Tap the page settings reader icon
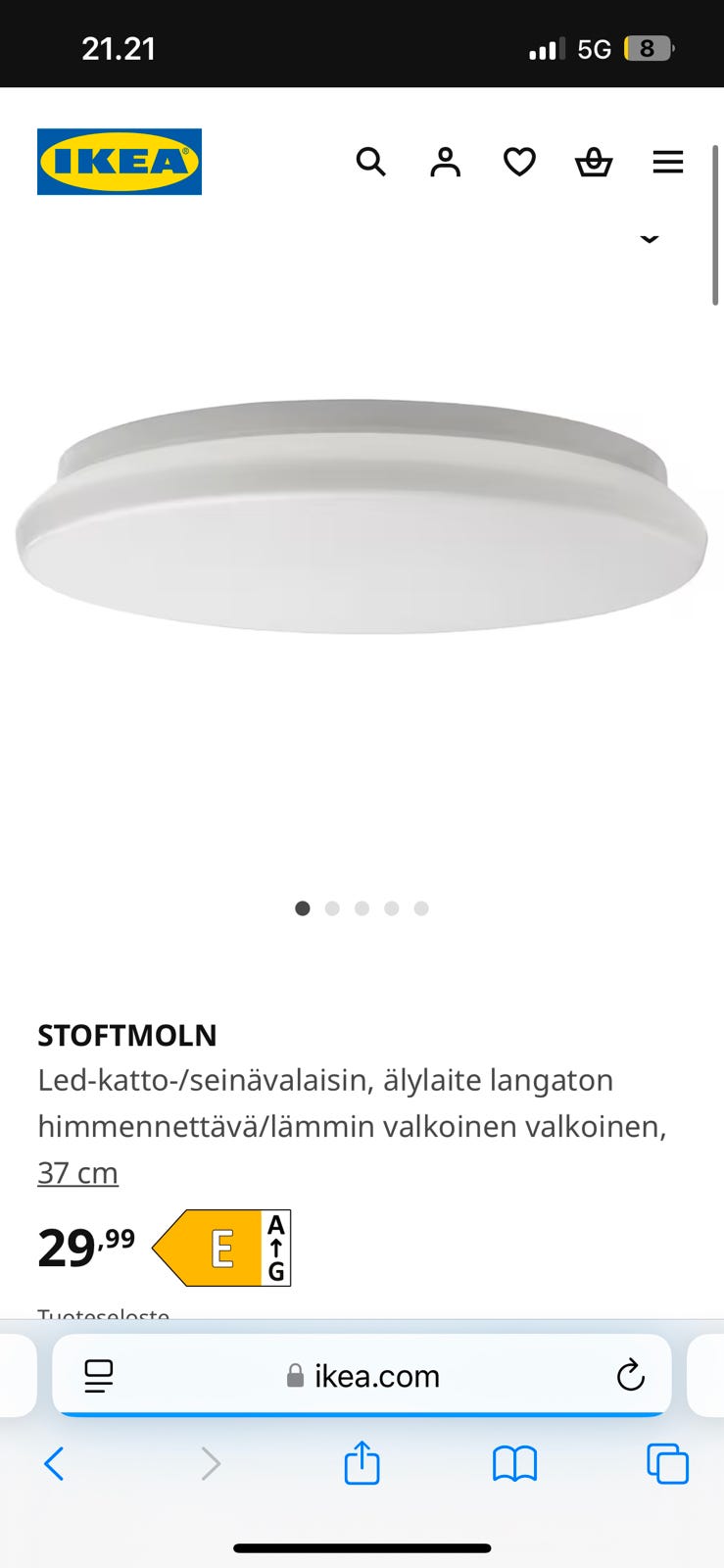724x1568 pixels. coord(98,1376)
